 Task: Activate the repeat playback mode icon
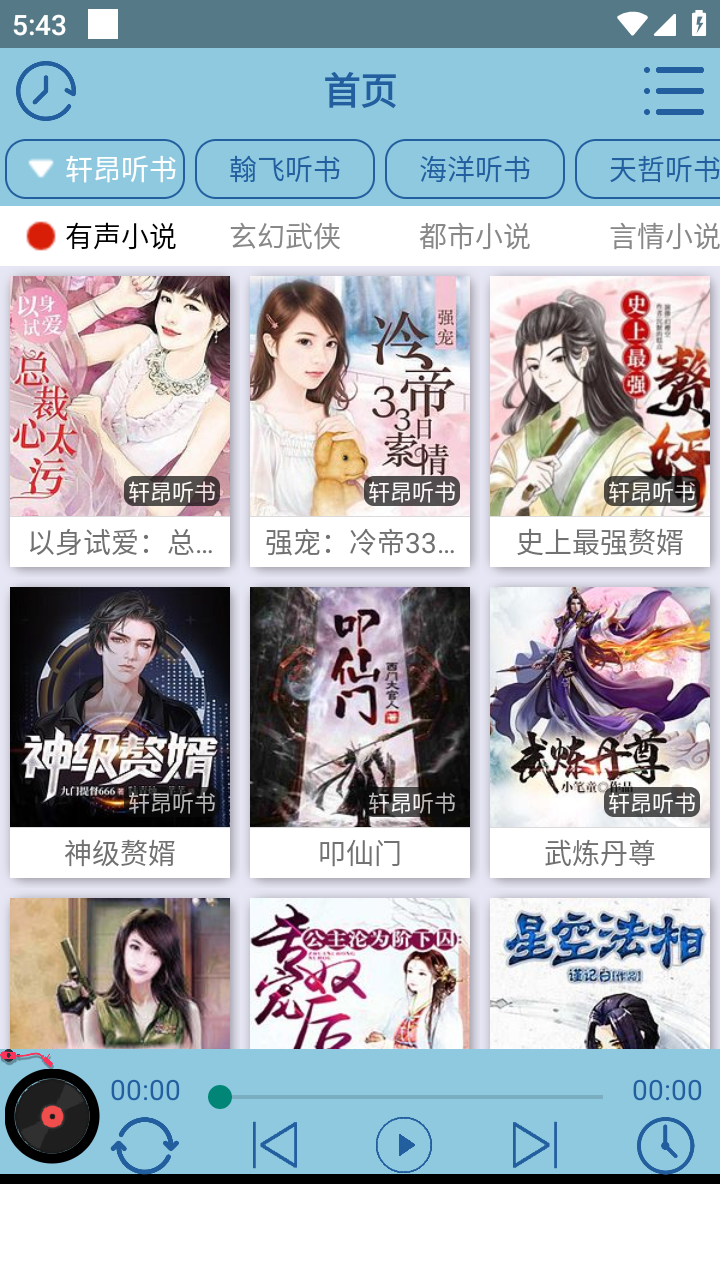pos(146,1146)
